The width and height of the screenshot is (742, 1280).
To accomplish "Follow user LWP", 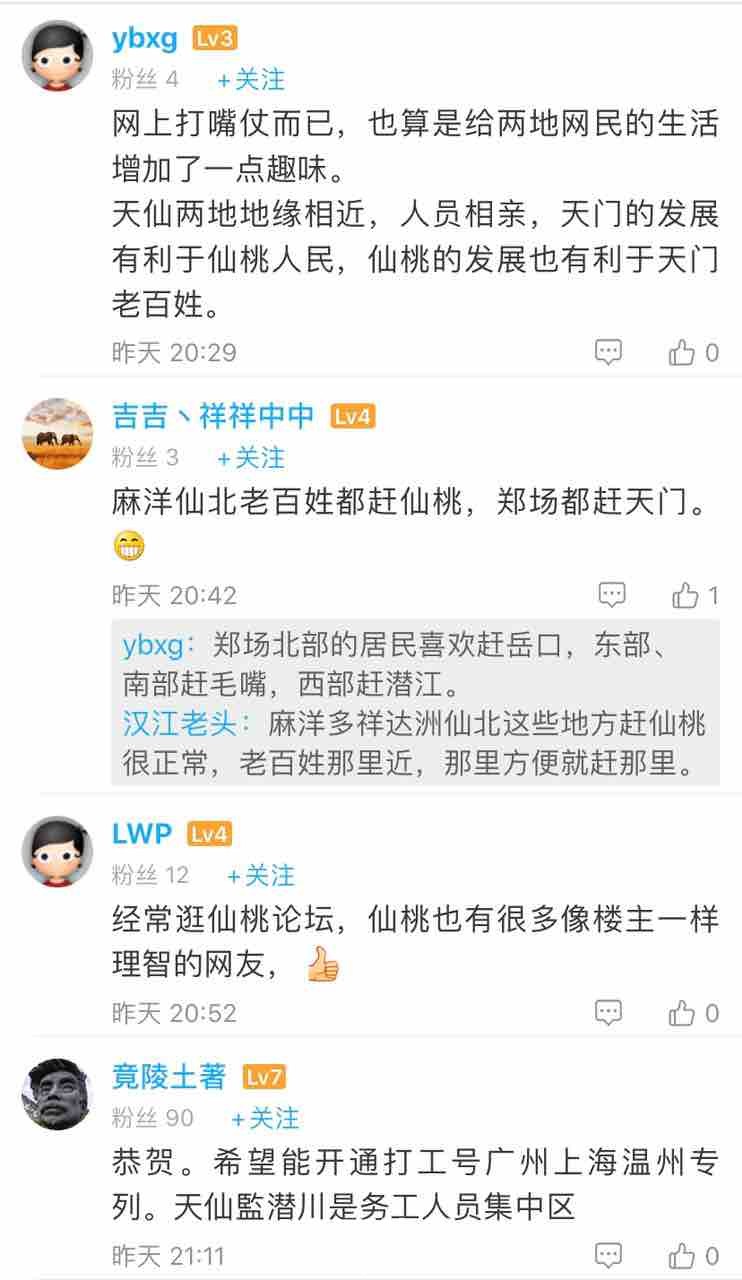I will pos(261,876).
